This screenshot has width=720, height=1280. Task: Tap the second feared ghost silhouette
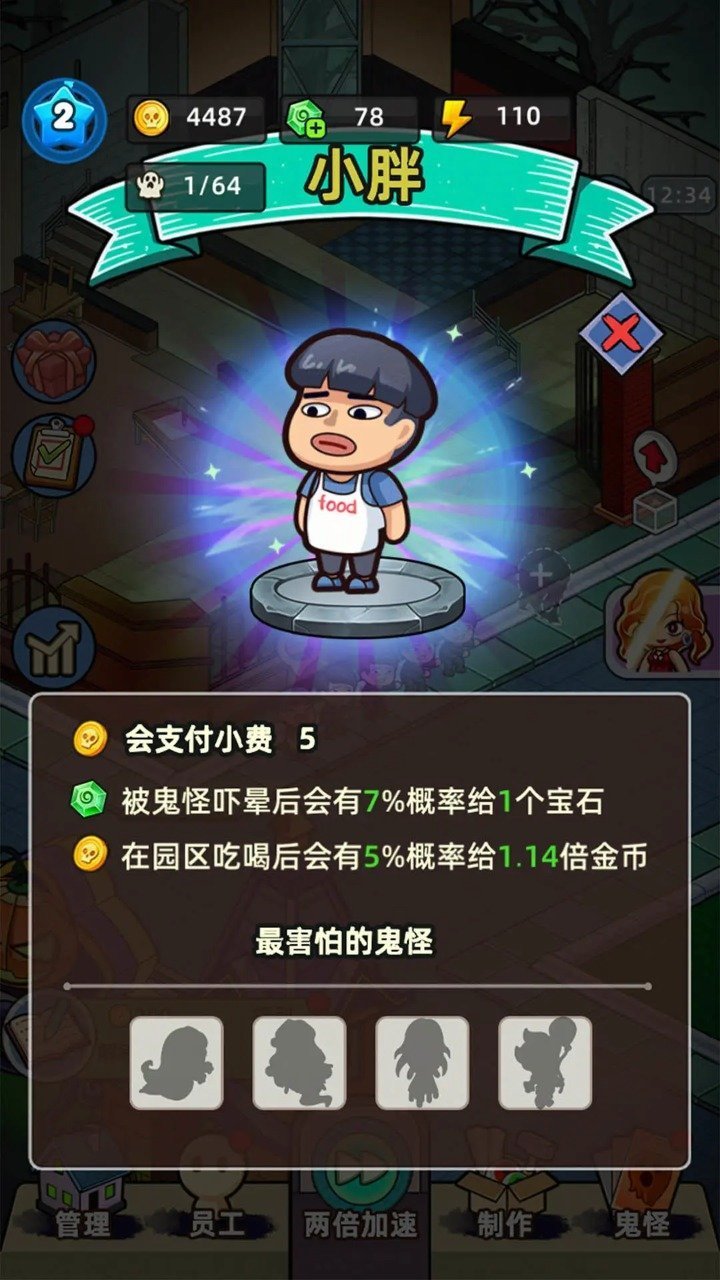tap(299, 1063)
